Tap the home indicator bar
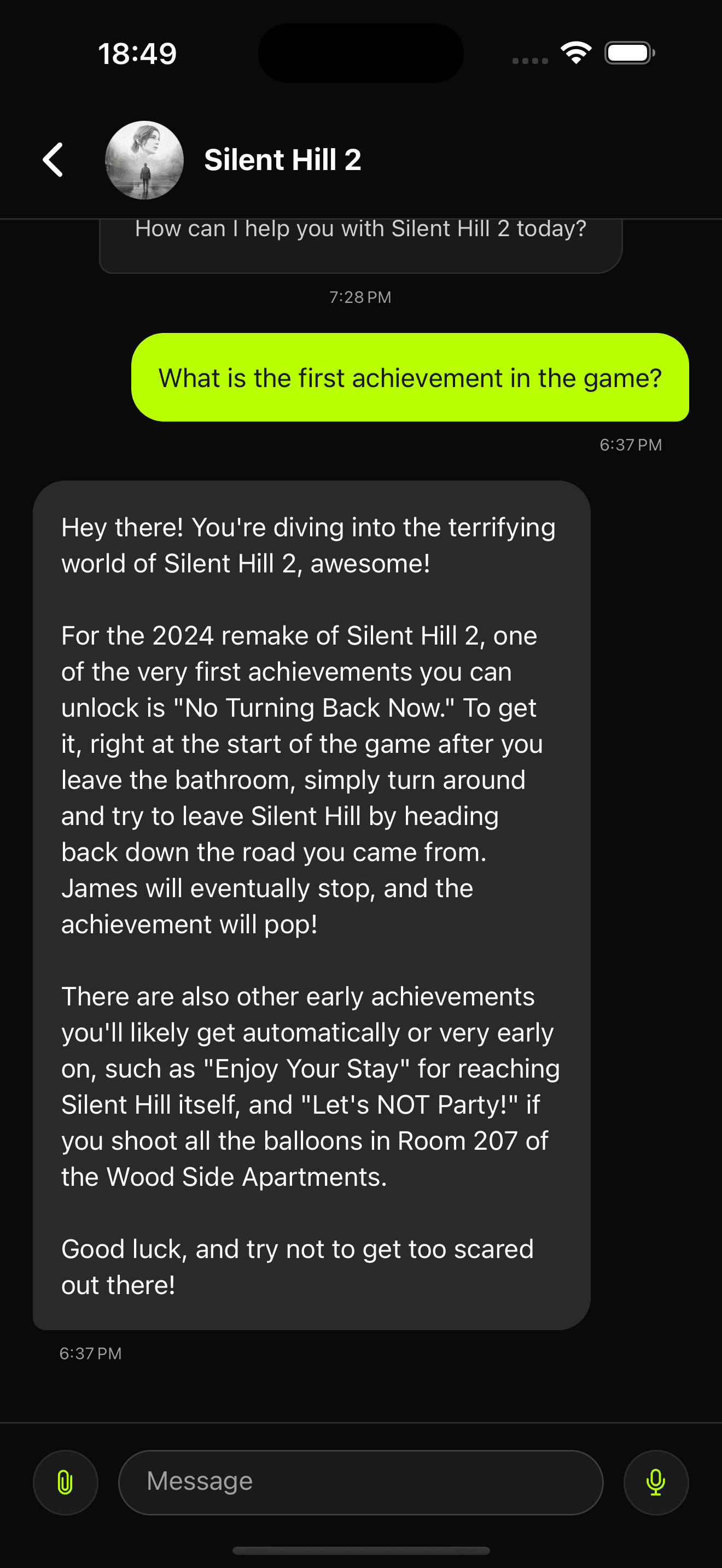 [x=360, y=1551]
